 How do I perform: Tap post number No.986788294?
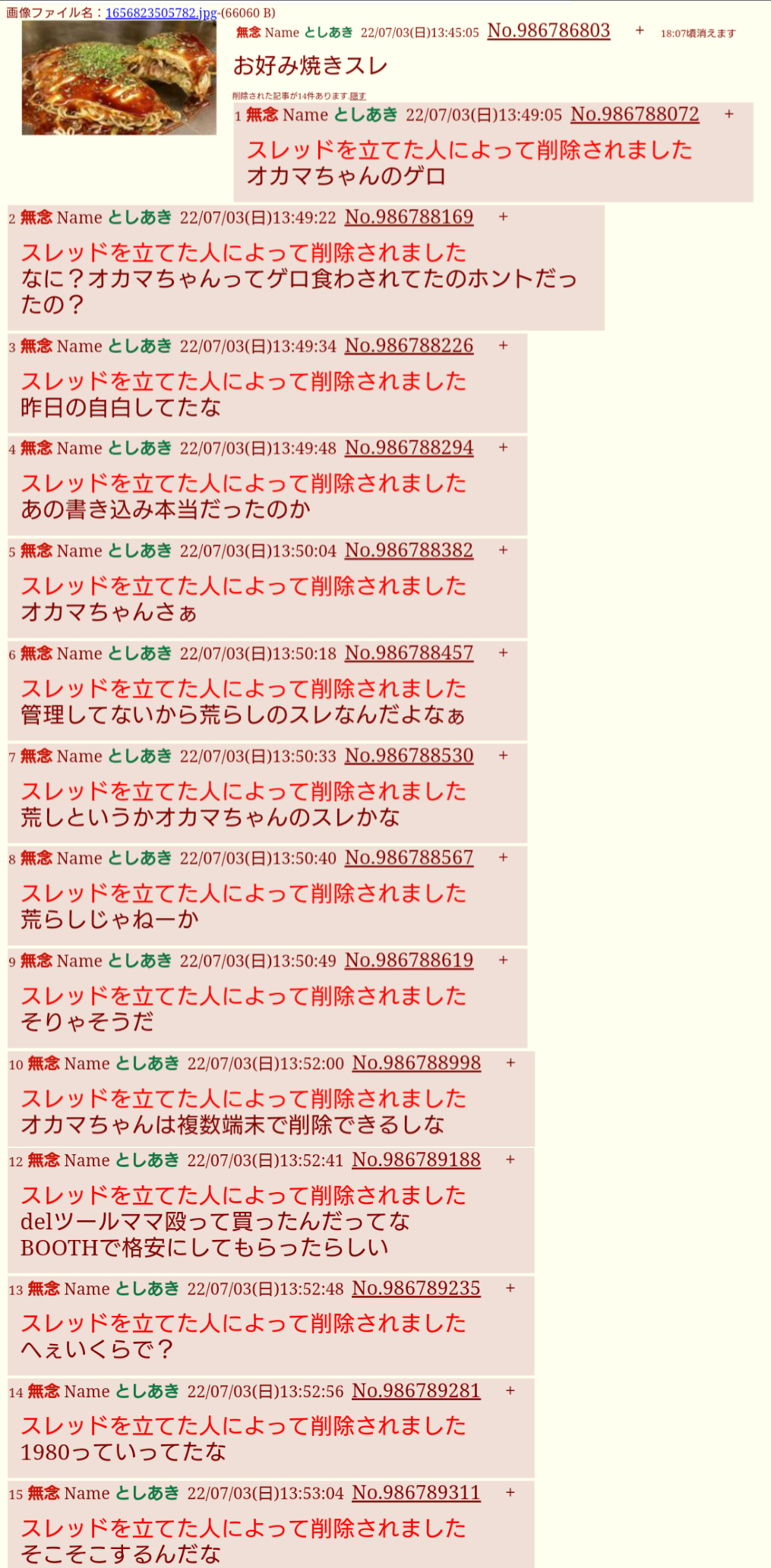click(409, 448)
